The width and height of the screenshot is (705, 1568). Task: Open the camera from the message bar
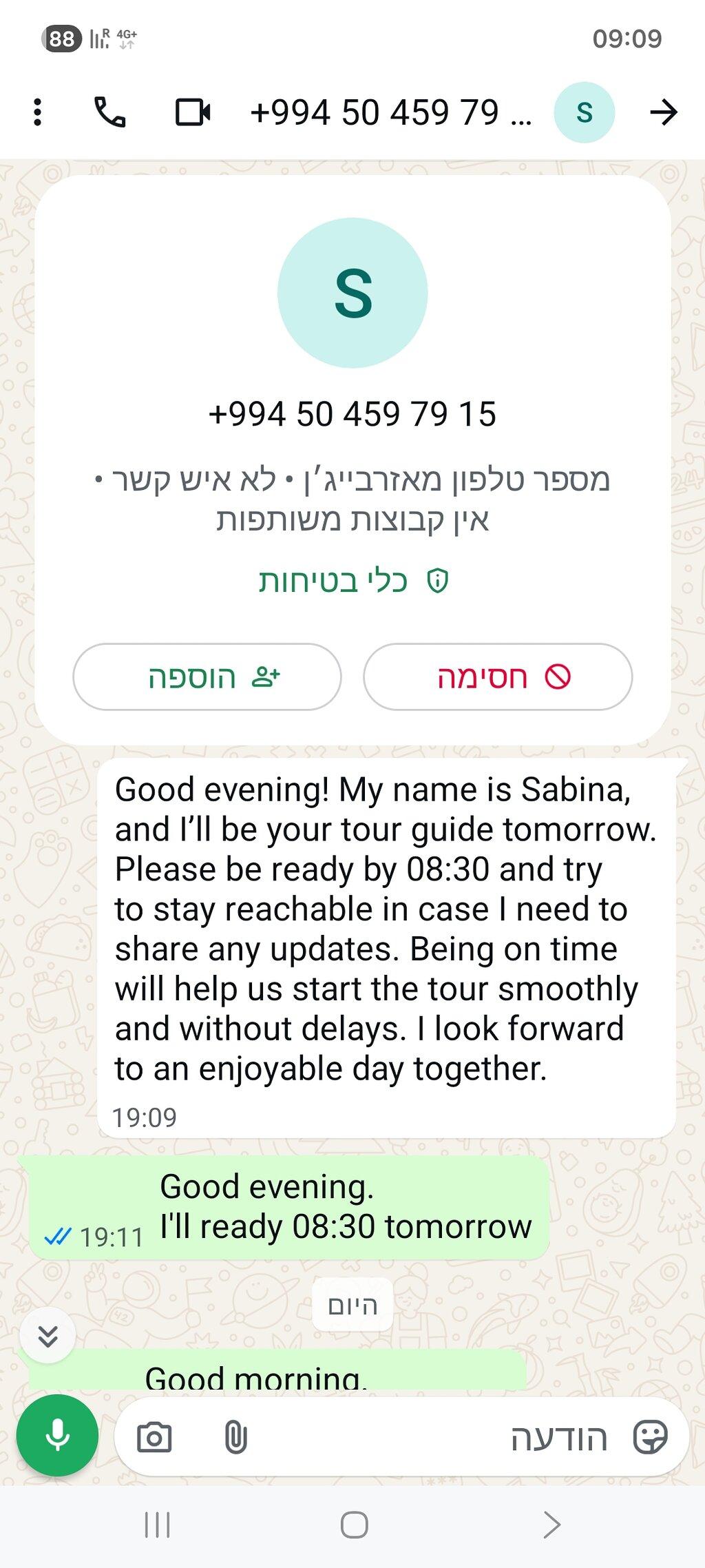tap(154, 1437)
